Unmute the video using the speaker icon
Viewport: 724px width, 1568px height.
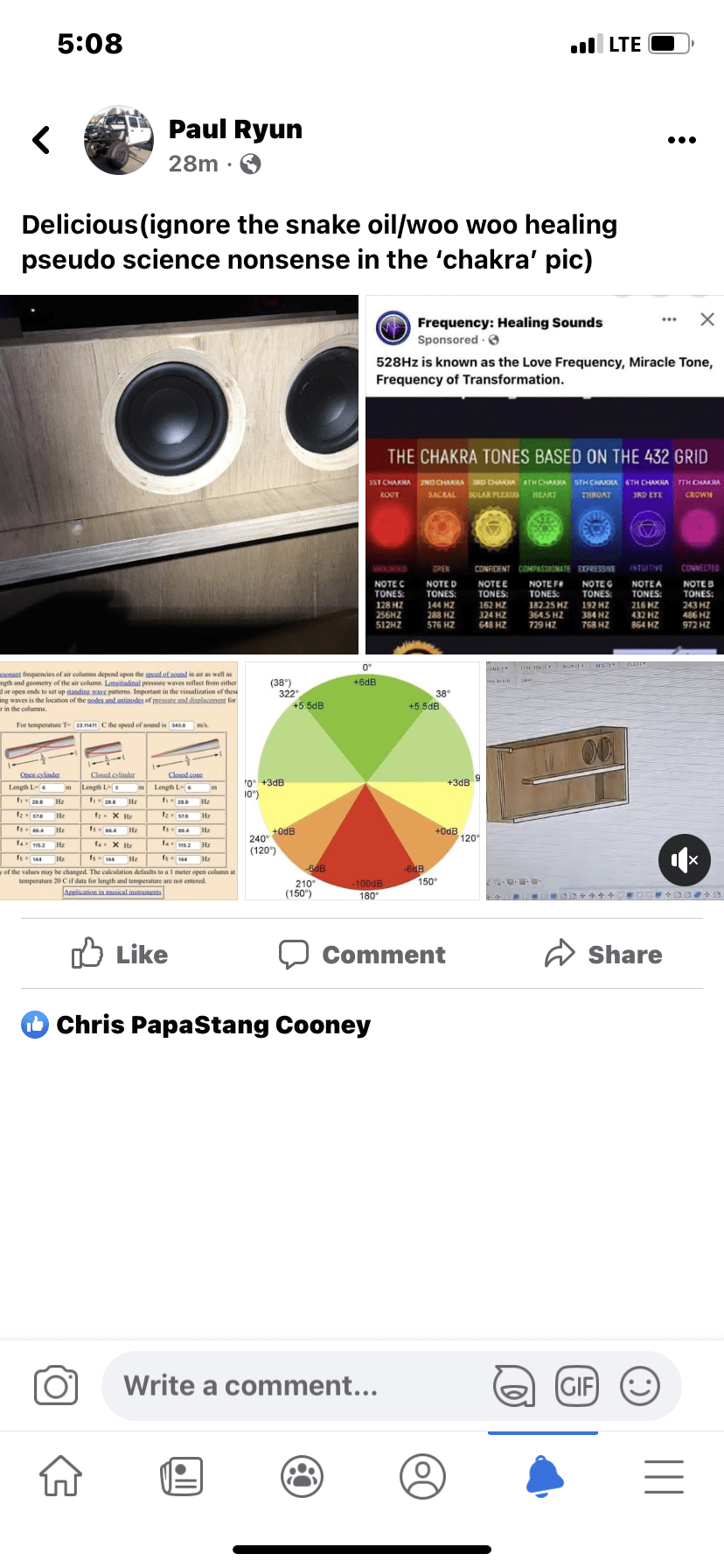point(685,861)
